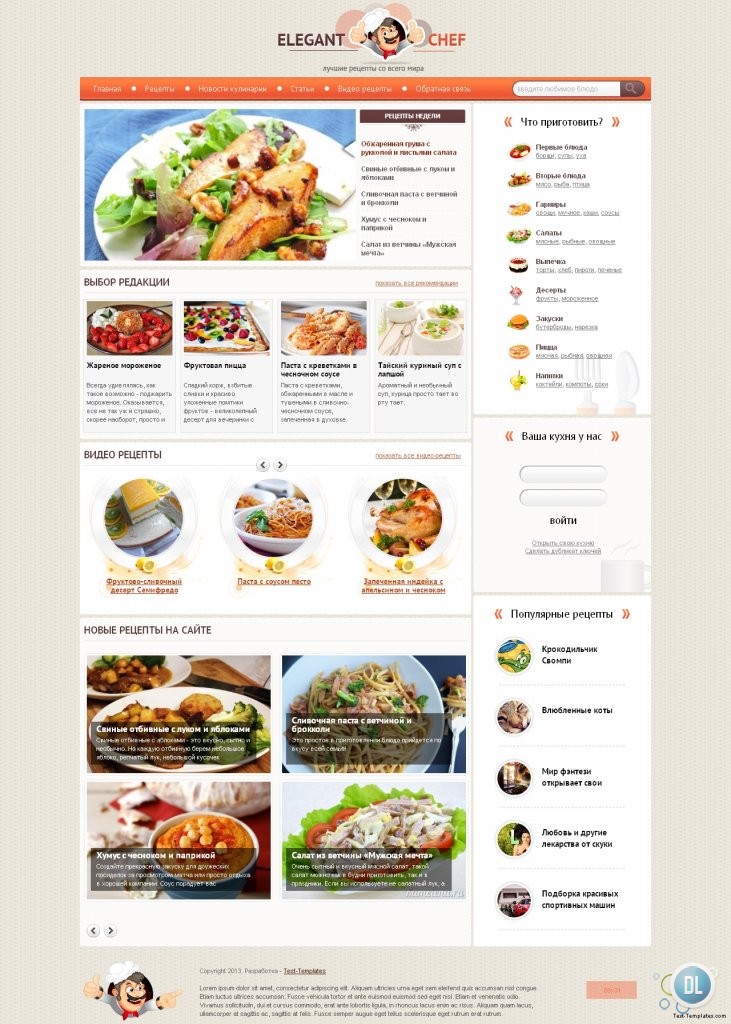Show all editor recommendations

416,283
